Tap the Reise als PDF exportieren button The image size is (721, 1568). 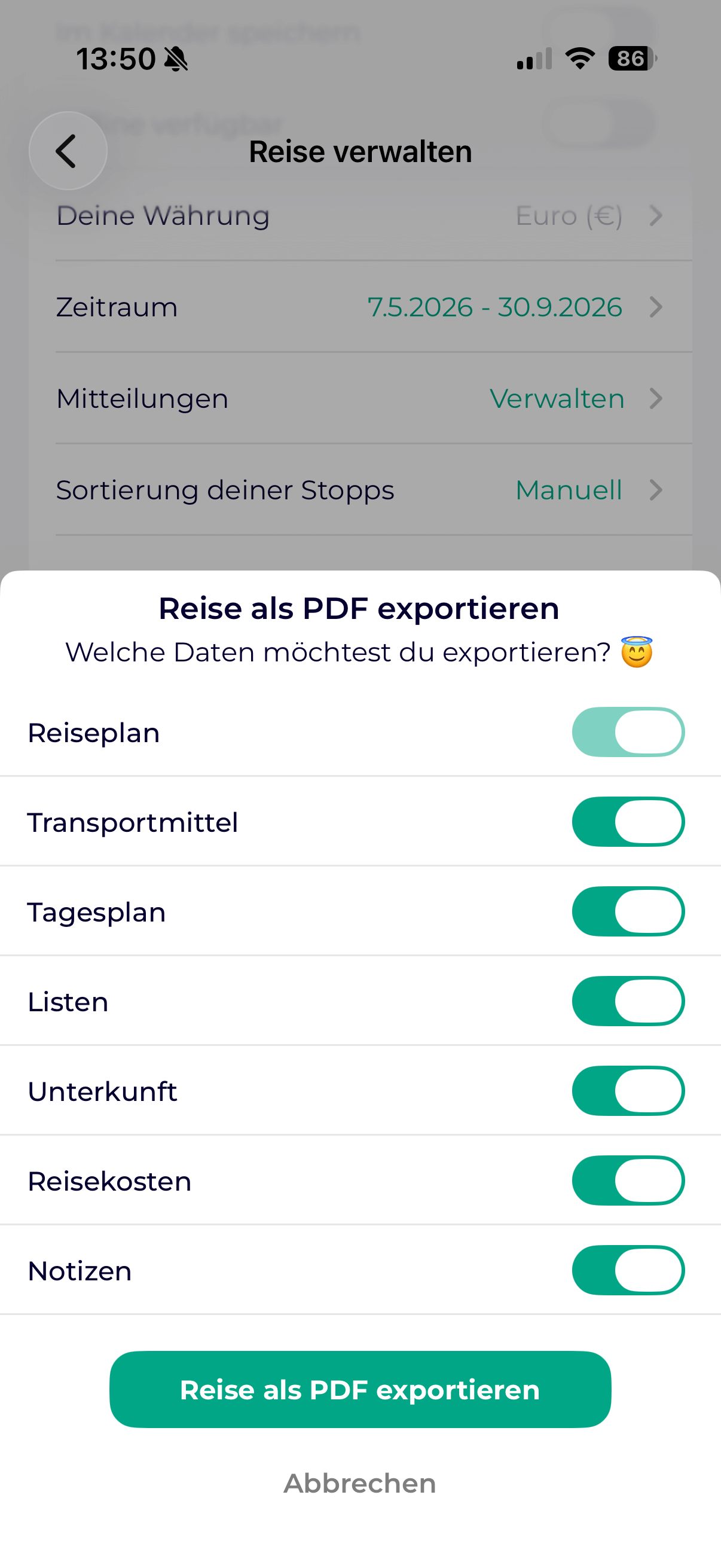[360, 1390]
